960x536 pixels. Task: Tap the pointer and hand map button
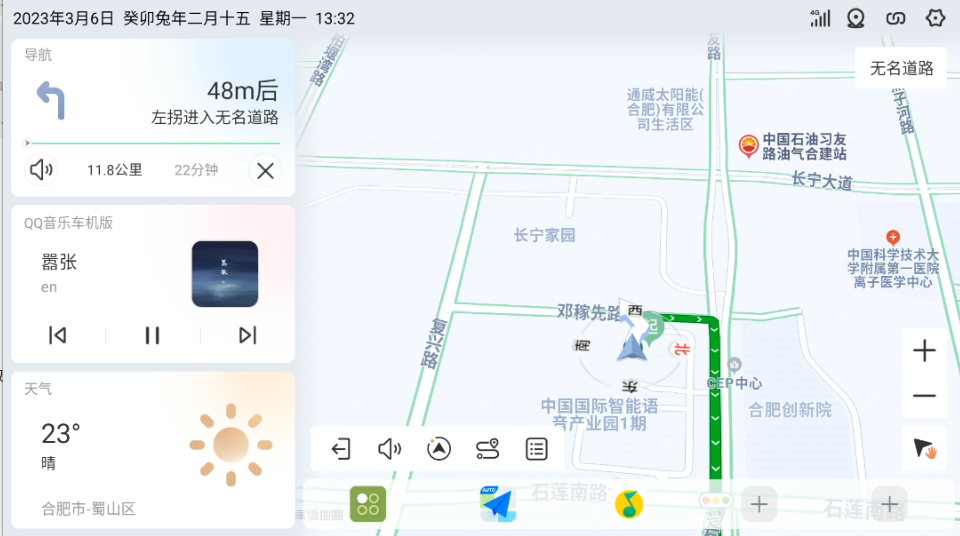coord(924,449)
